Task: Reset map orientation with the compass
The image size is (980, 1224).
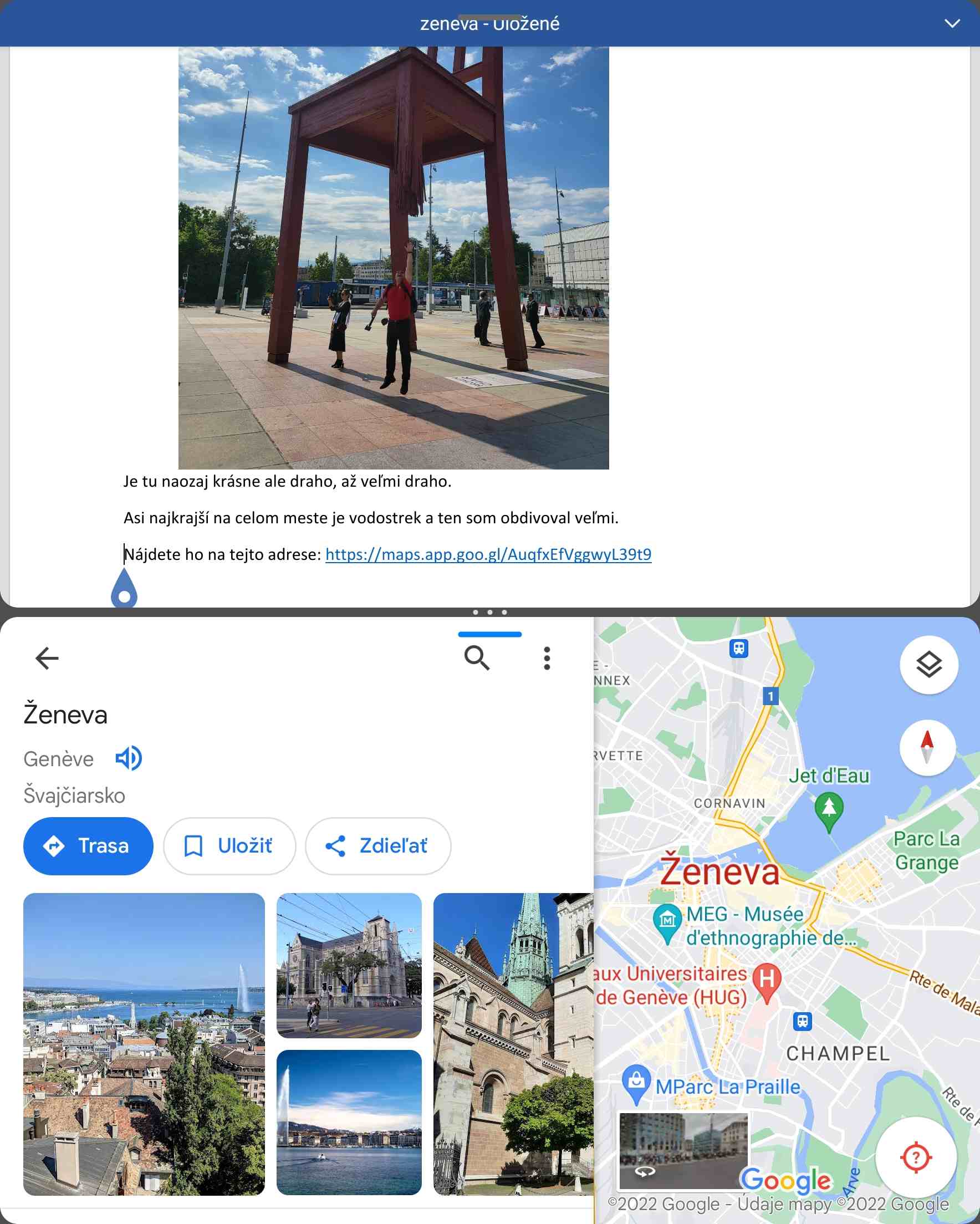Action: pyautogui.click(x=927, y=747)
